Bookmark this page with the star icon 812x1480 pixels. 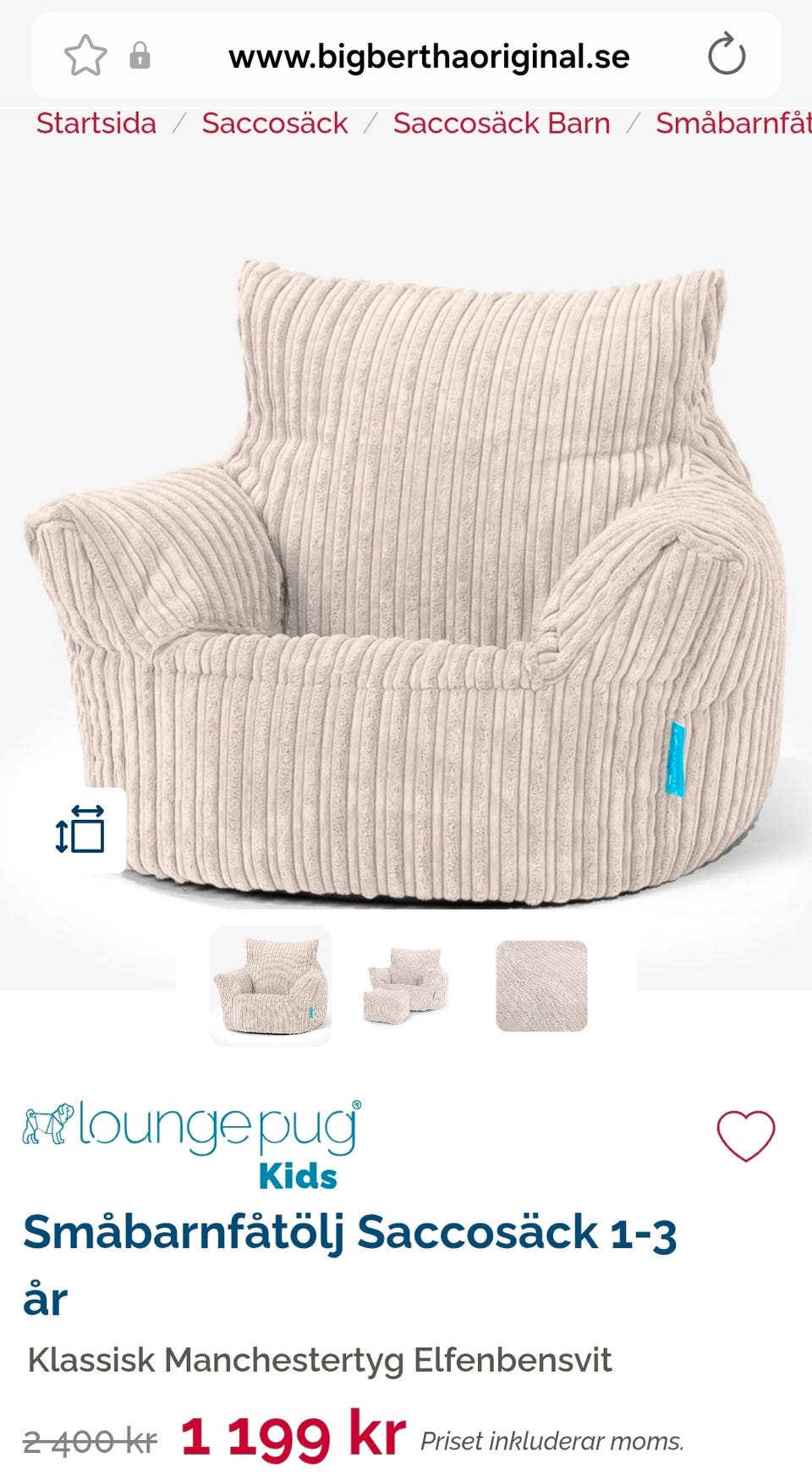click(x=85, y=56)
